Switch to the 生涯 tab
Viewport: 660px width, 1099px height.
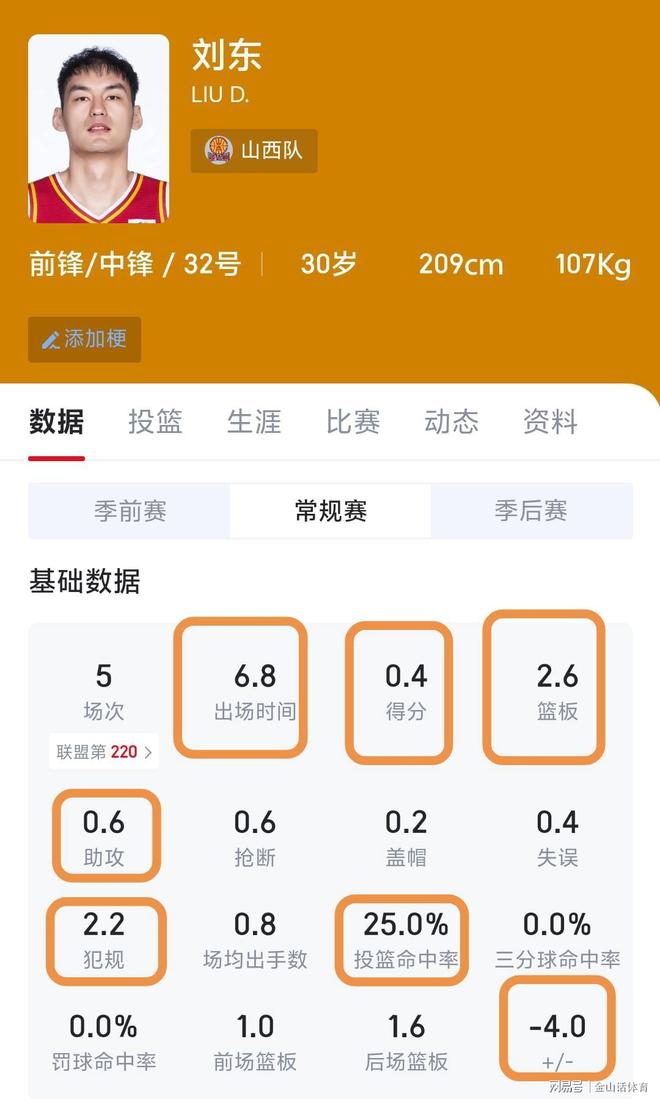pyautogui.click(x=254, y=422)
